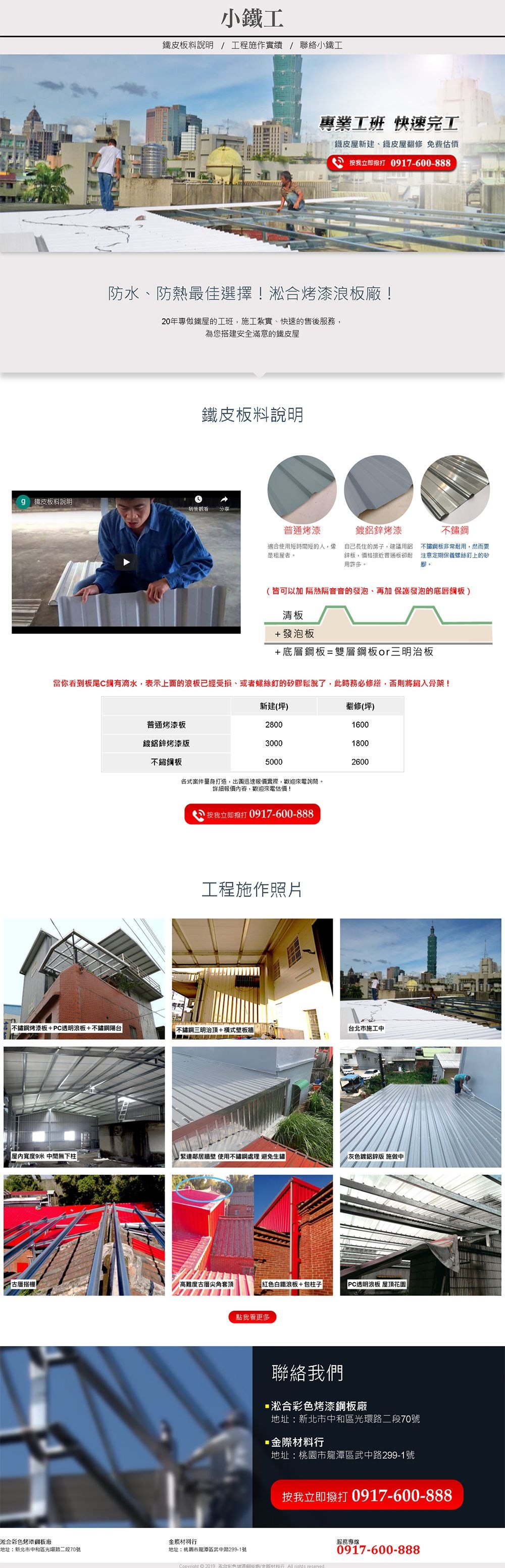Screen dimensions: 505x1568
Task: Open the 鐵皮板料說明 nav link
Action: [187, 45]
